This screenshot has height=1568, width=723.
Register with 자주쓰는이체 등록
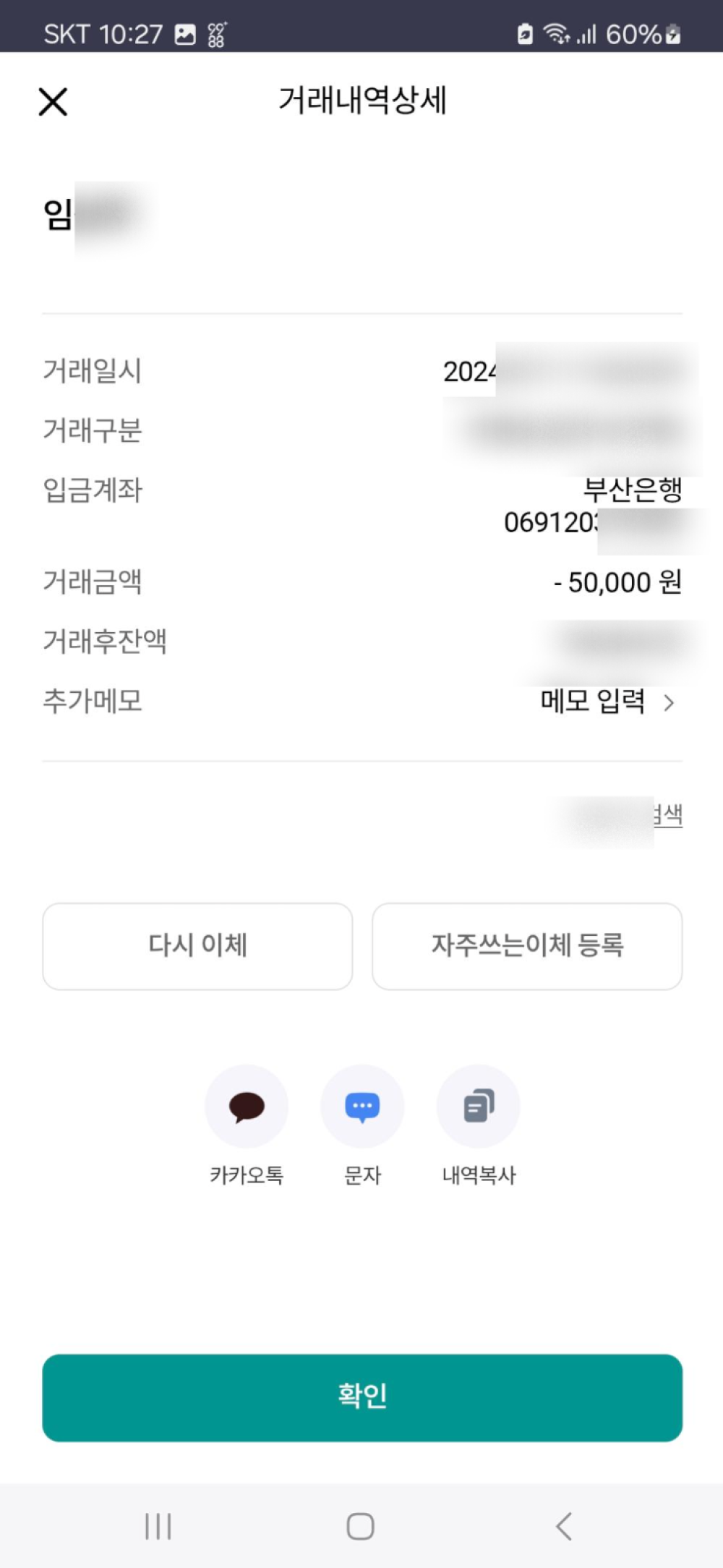tap(527, 945)
